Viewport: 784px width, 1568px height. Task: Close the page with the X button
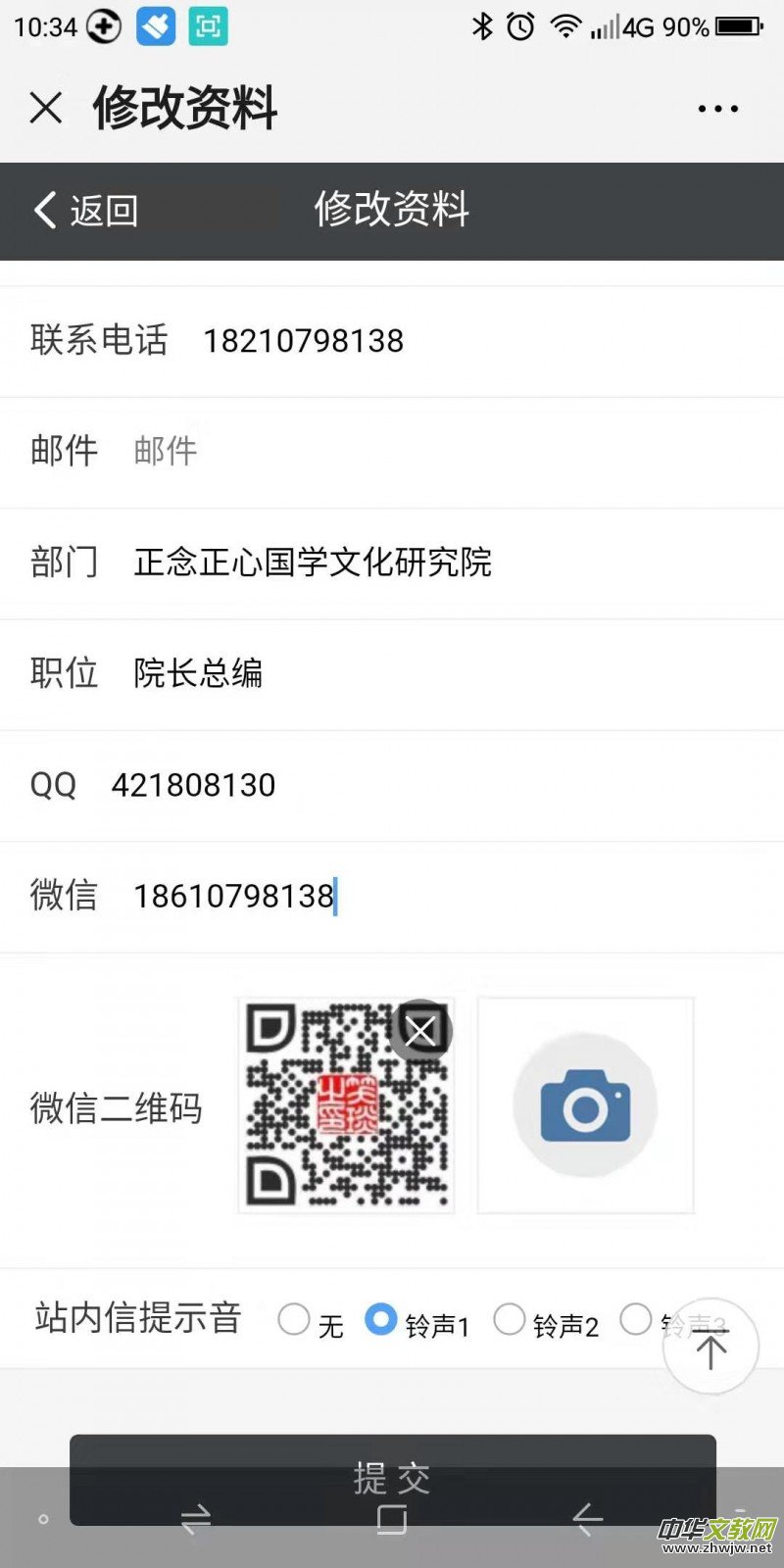tap(44, 109)
